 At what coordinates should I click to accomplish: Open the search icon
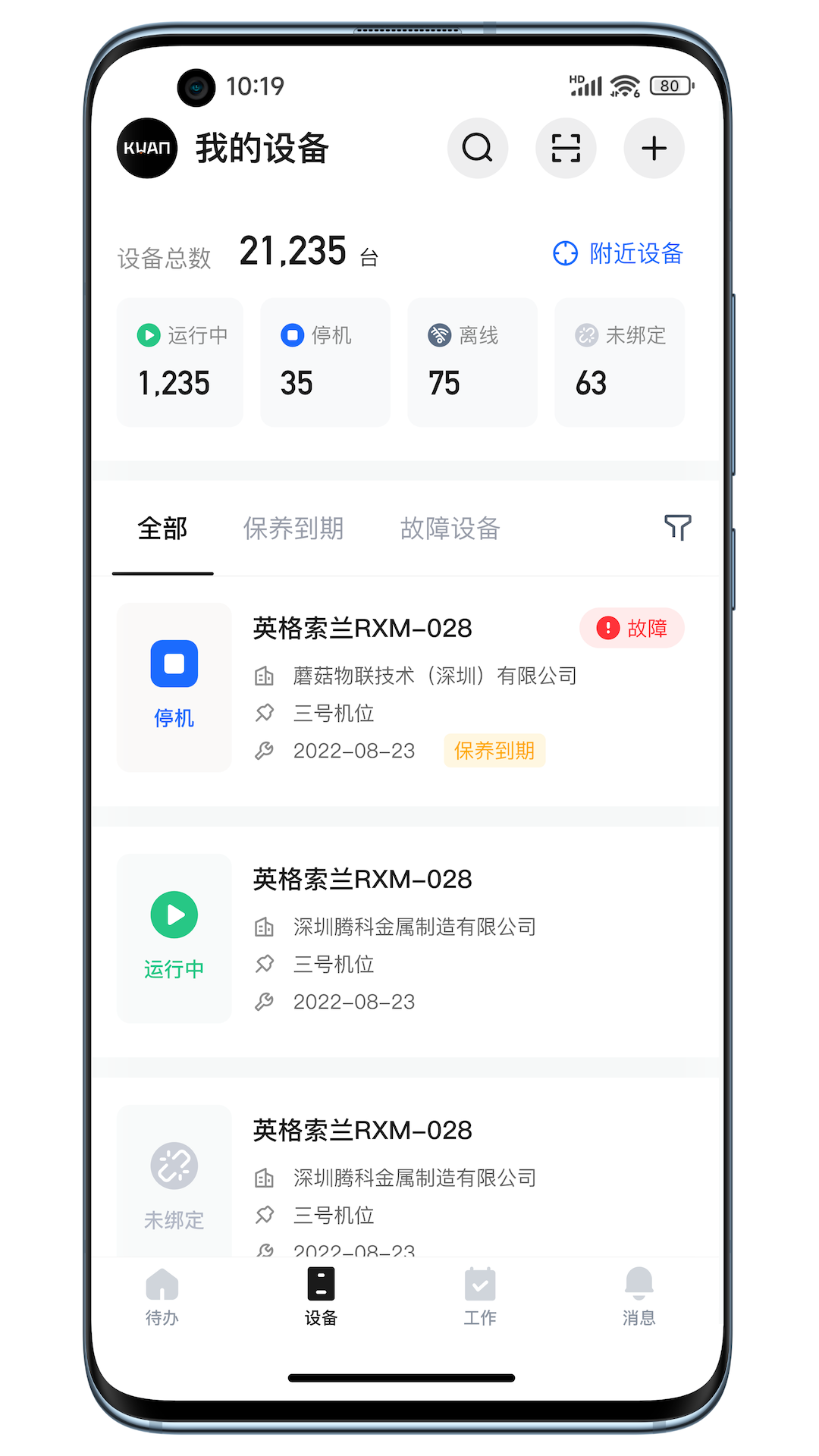(477, 148)
